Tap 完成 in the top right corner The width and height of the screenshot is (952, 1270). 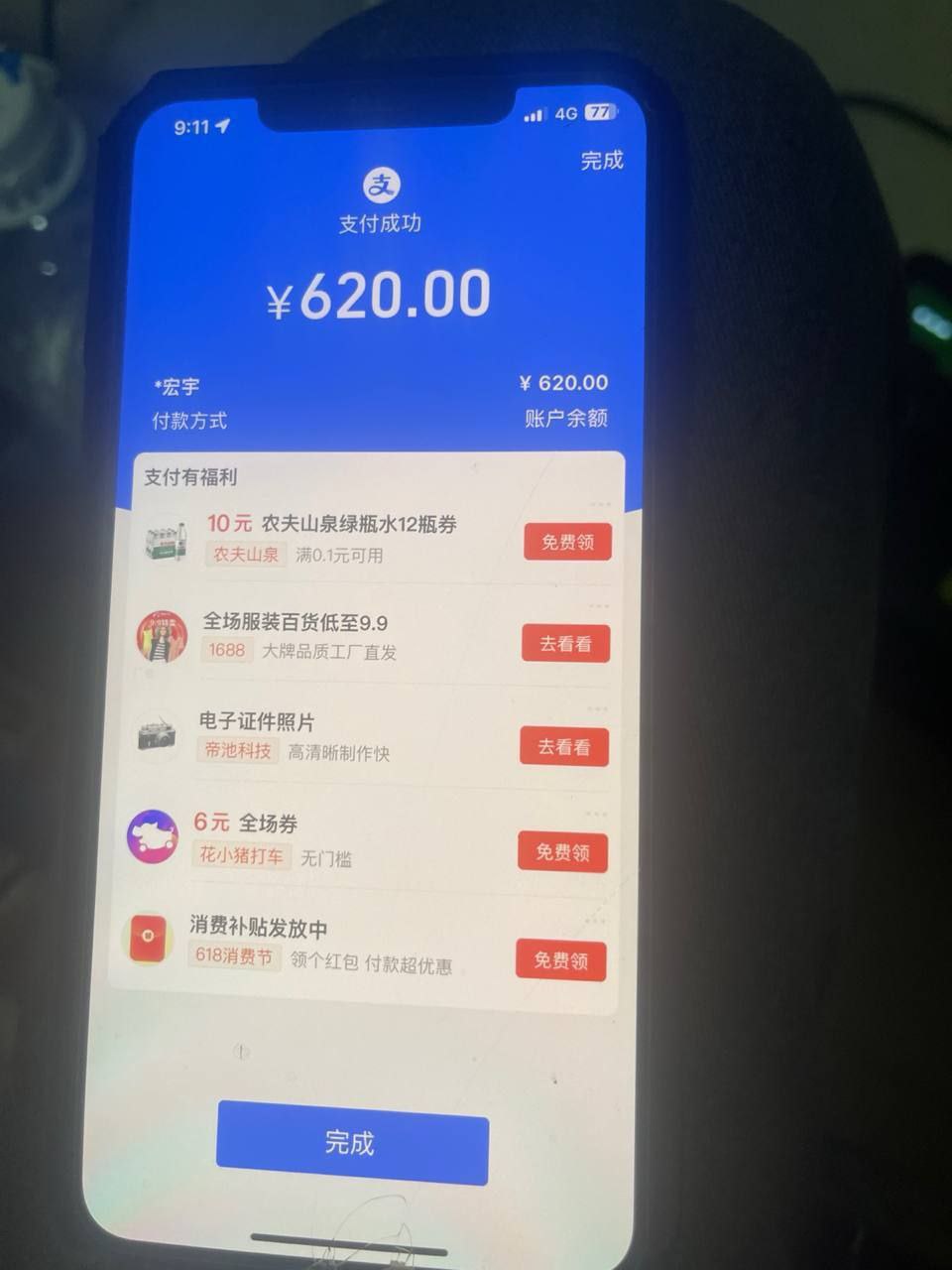click(602, 161)
